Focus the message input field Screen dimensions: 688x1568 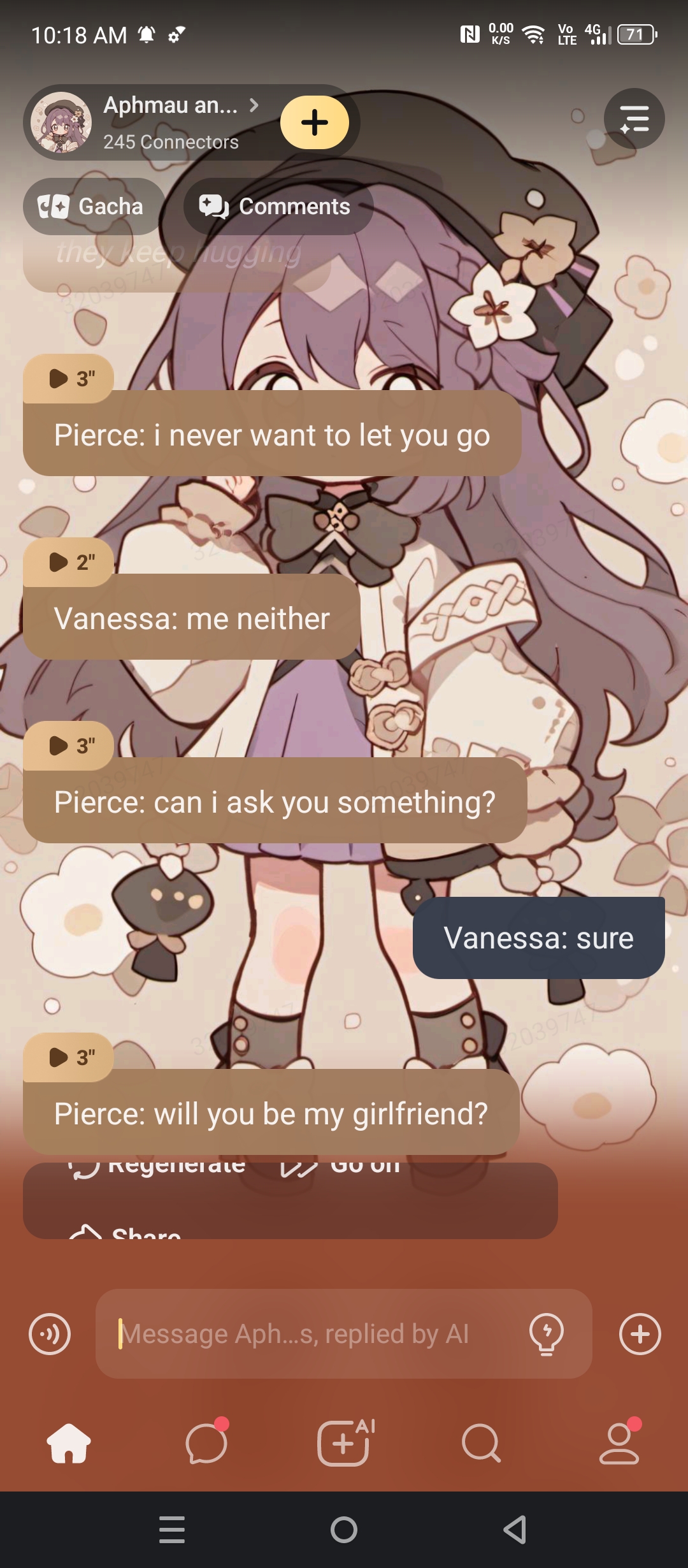(312, 1334)
